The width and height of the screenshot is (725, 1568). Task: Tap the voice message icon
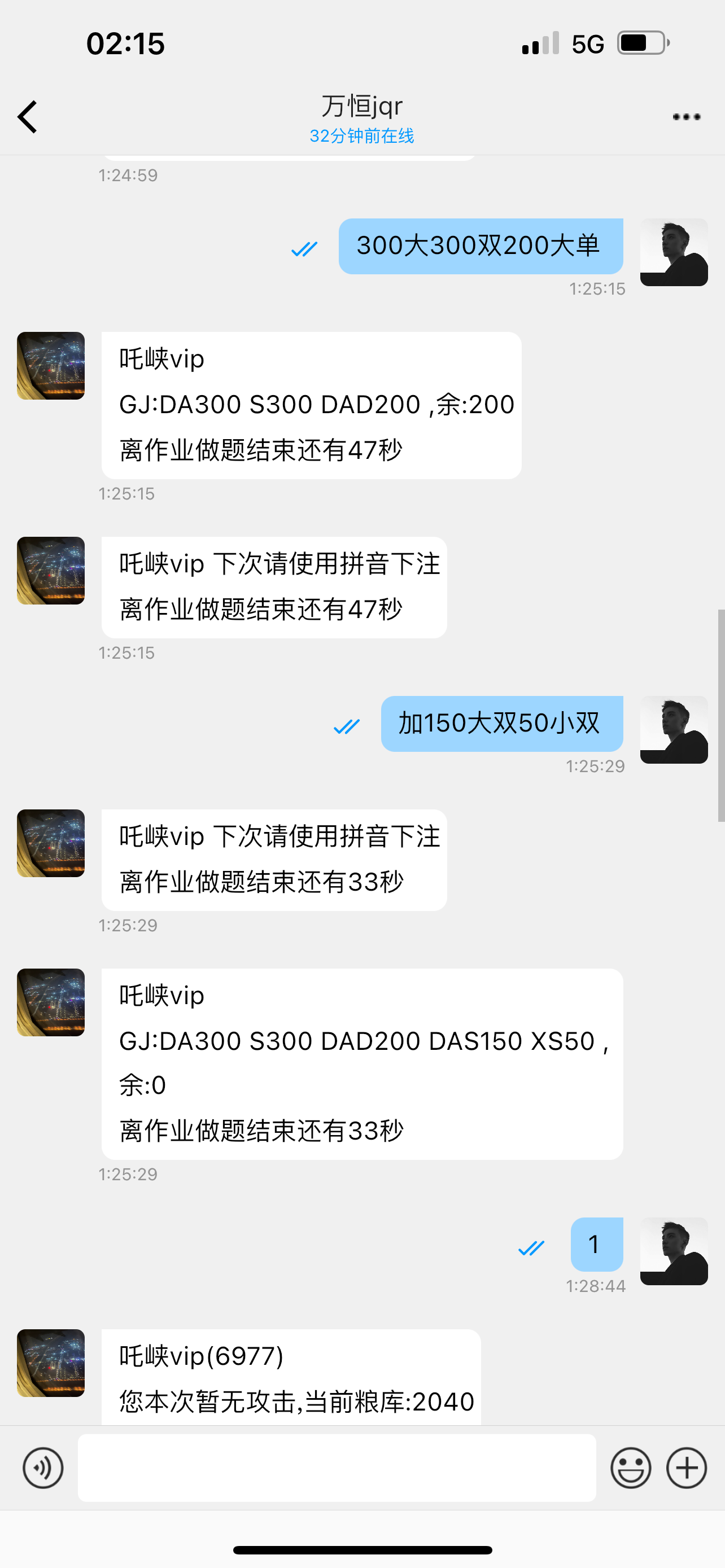click(42, 1468)
